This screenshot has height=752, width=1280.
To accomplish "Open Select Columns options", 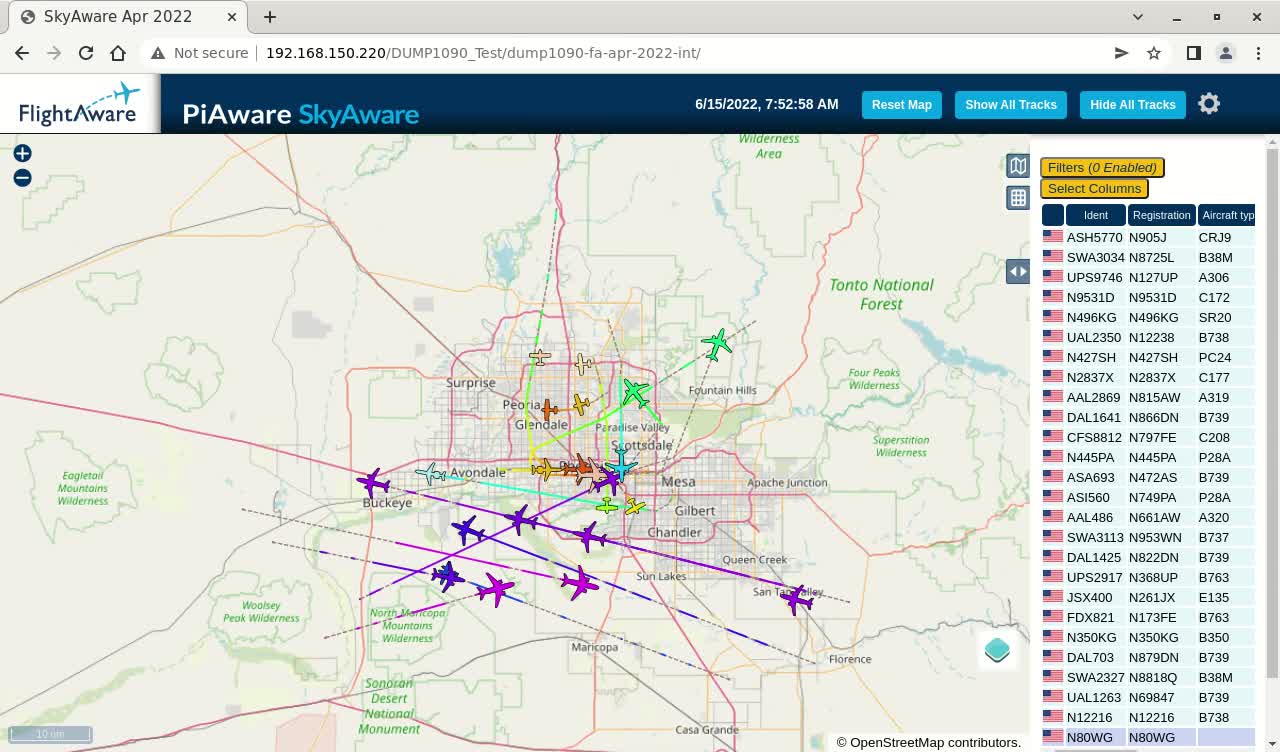I will click(x=1094, y=188).
